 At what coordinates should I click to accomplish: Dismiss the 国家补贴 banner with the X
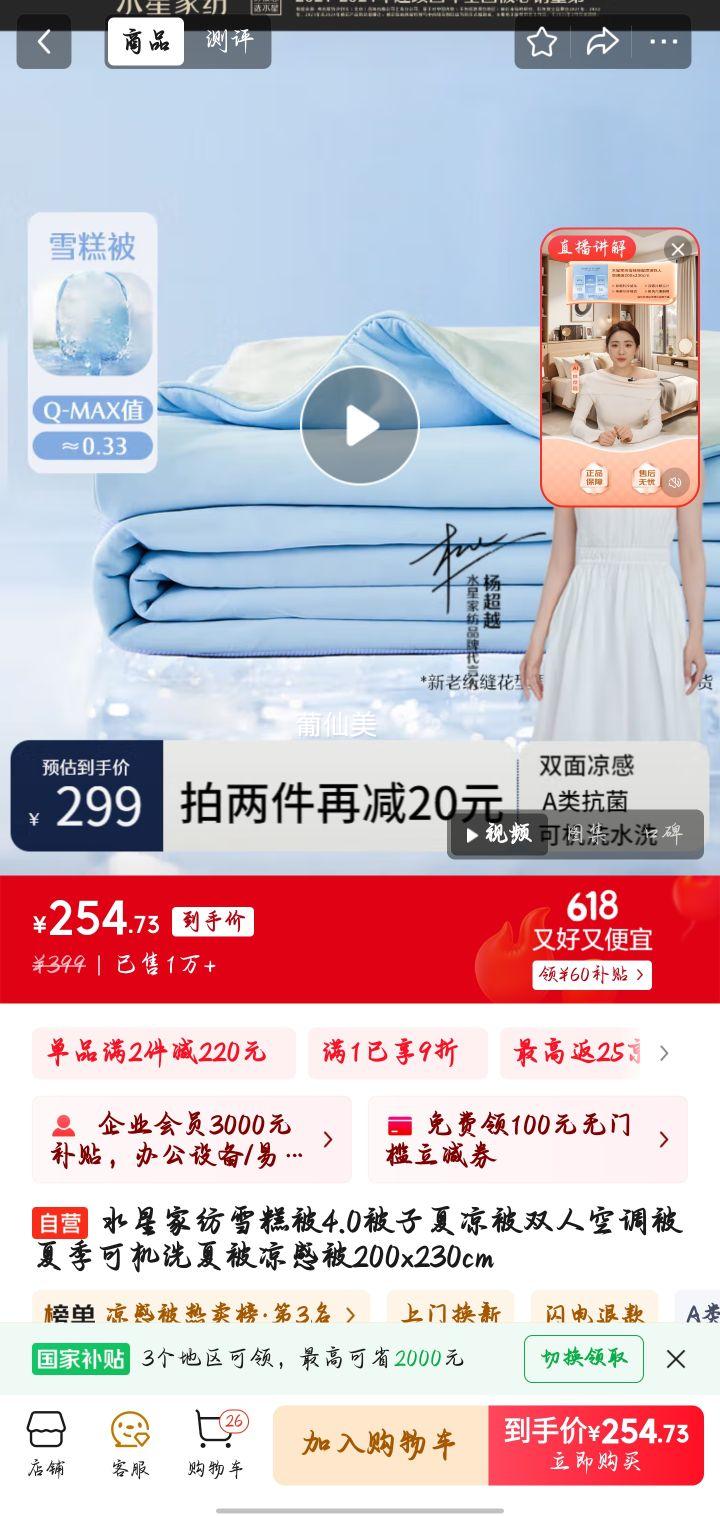coord(676,1360)
